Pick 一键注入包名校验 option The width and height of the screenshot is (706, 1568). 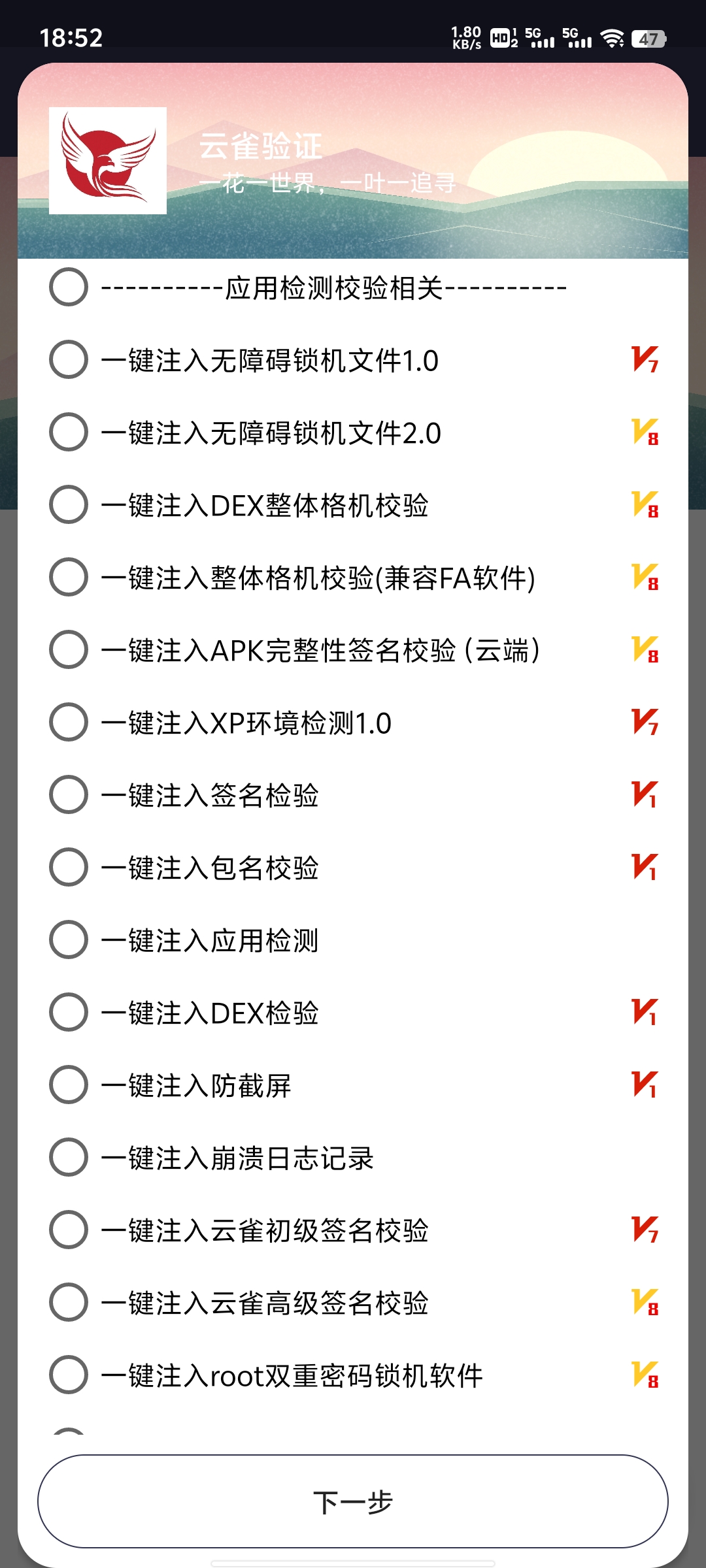click(x=69, y=867)
